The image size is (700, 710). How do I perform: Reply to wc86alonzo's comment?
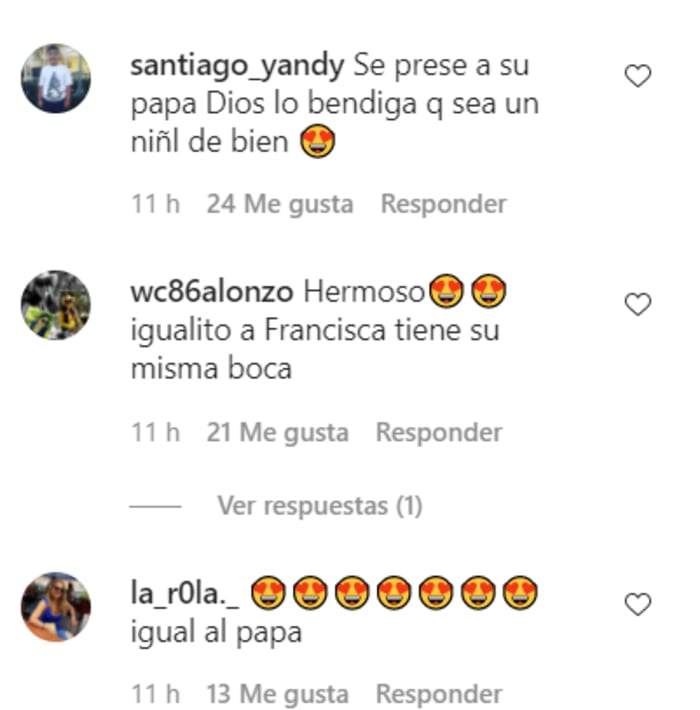[438, 433]
